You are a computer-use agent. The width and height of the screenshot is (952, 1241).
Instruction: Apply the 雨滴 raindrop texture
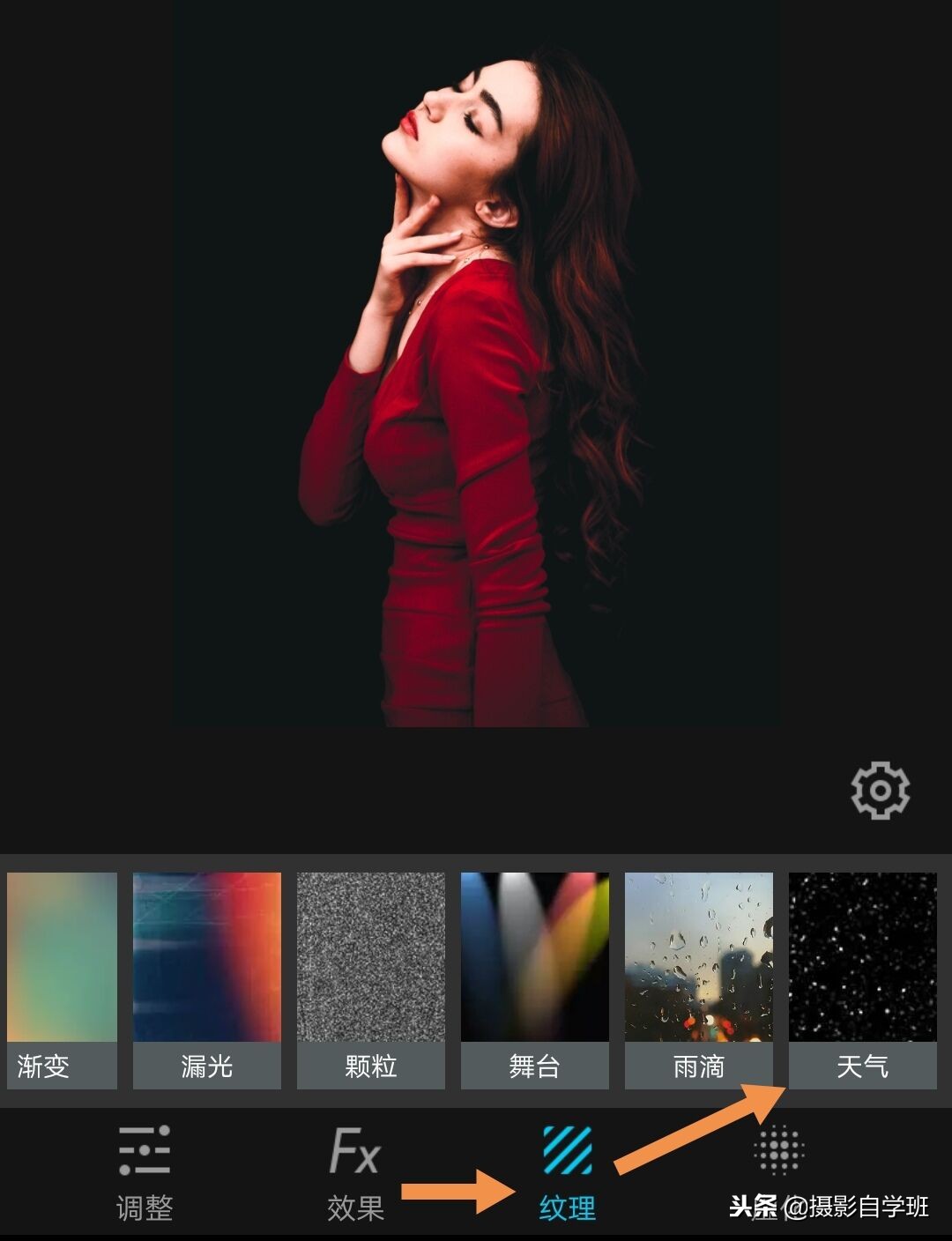pos(699,978)
